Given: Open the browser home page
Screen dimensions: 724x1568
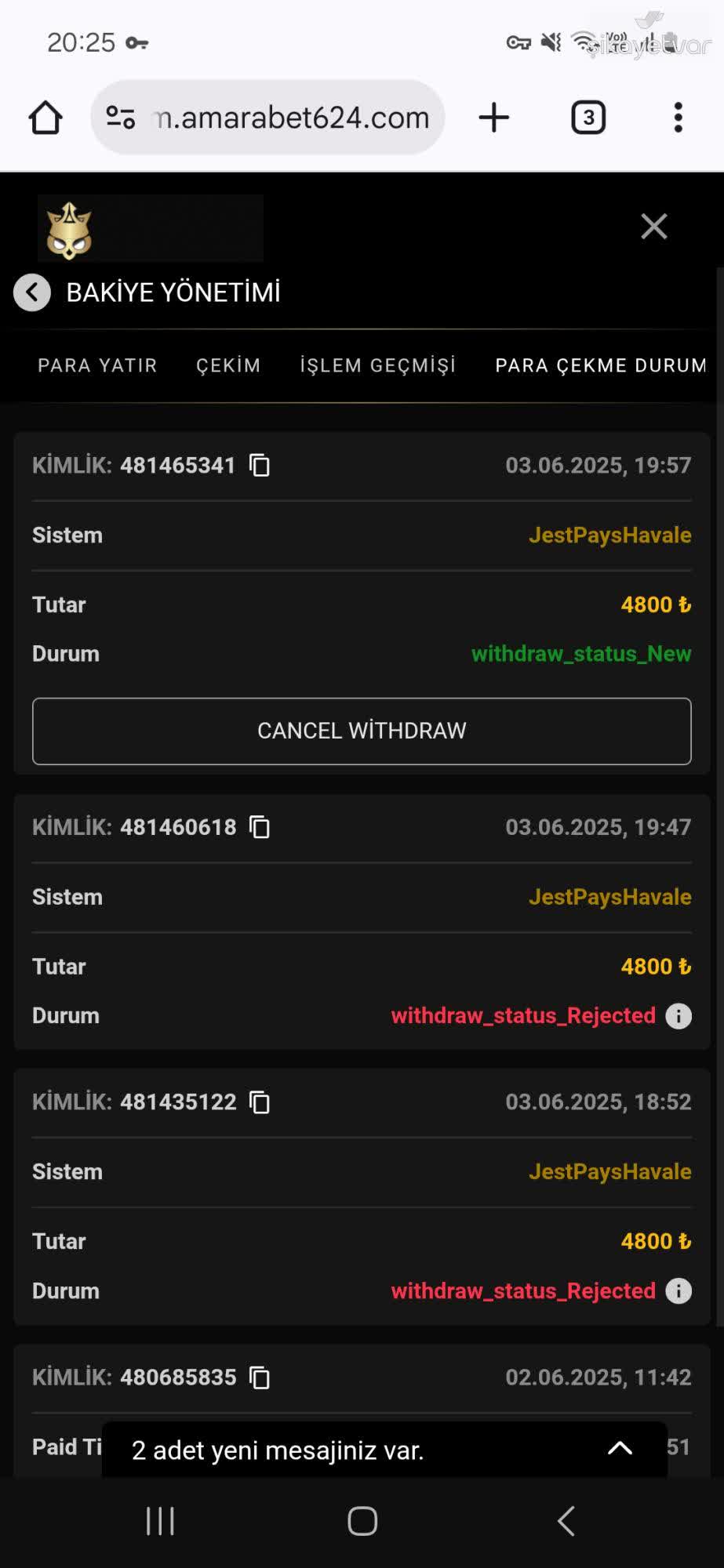Looking at the screenshot, I should [45, 118].
